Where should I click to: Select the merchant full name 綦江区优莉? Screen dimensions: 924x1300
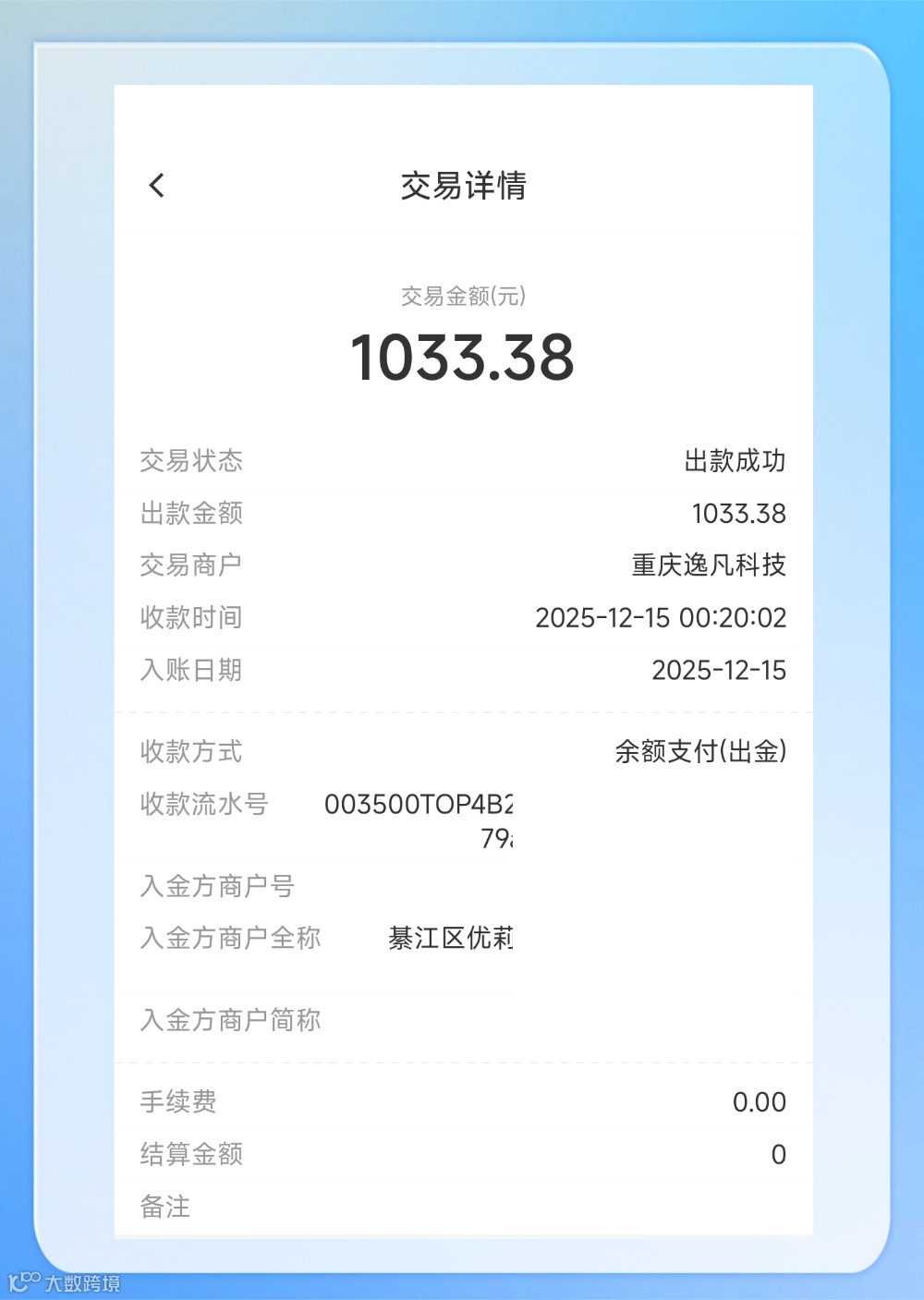pyautogui.click(x=452, y=937)
